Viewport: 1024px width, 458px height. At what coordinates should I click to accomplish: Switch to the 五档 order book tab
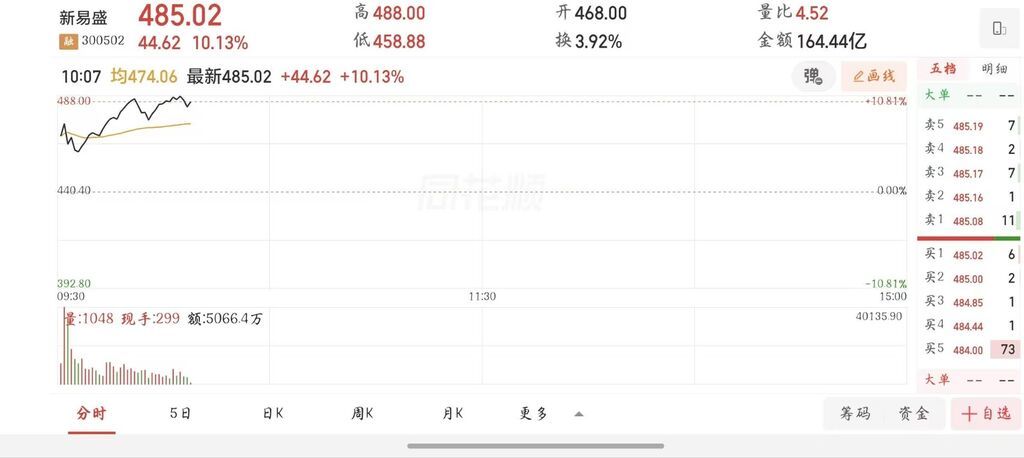coord(943,68)
